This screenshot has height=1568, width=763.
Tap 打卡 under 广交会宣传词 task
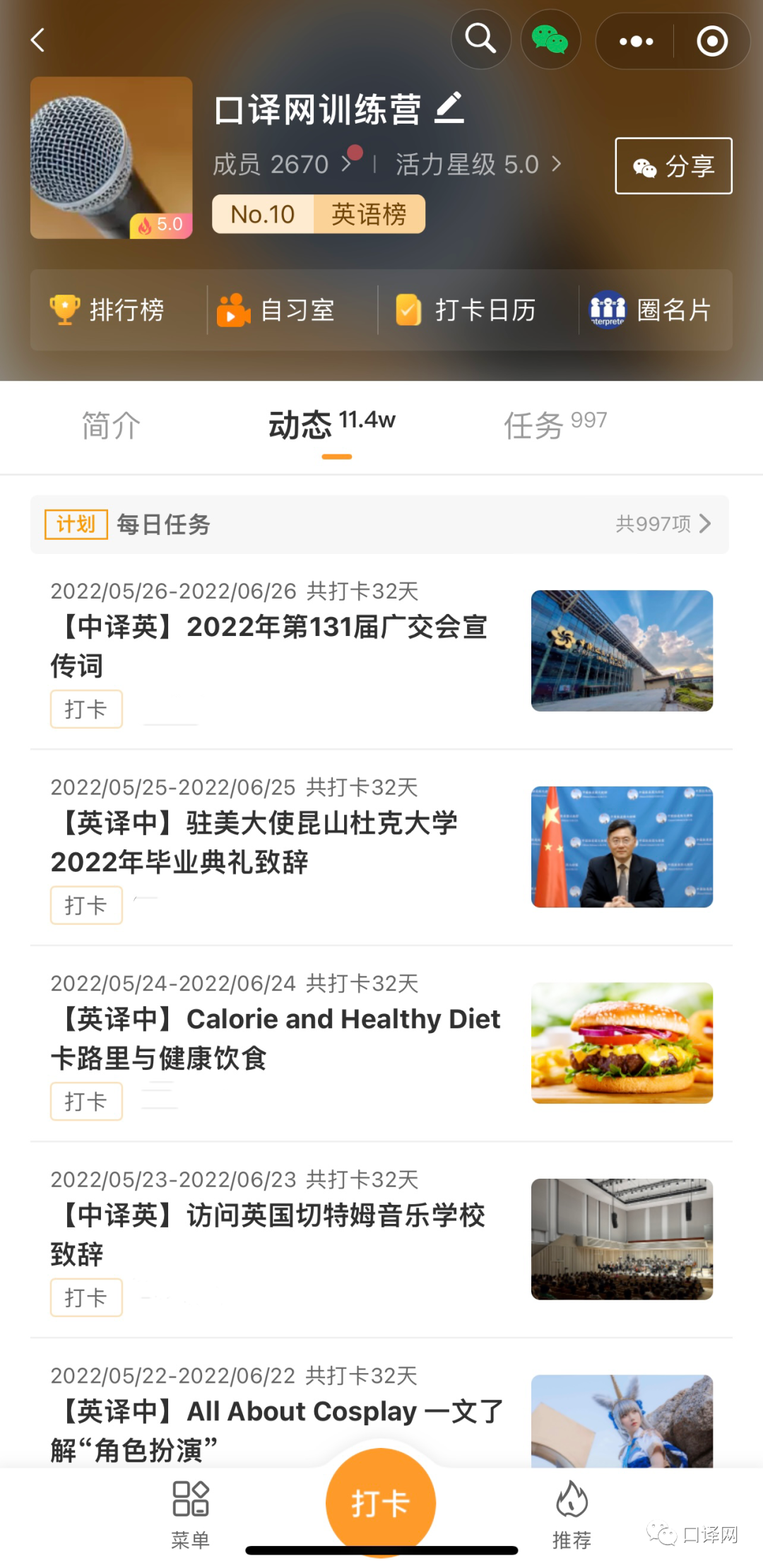(x=86, y=709)
